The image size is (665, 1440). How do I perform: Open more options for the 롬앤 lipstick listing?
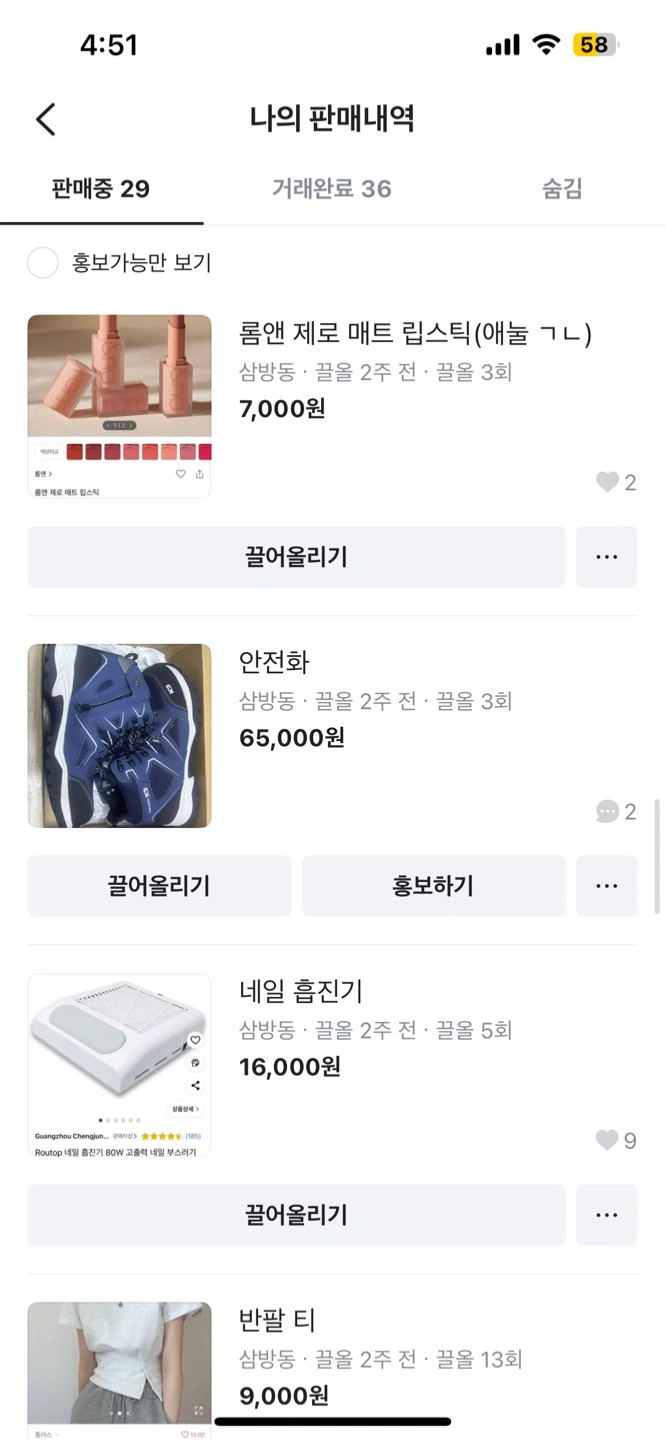[x=606, y=557]
